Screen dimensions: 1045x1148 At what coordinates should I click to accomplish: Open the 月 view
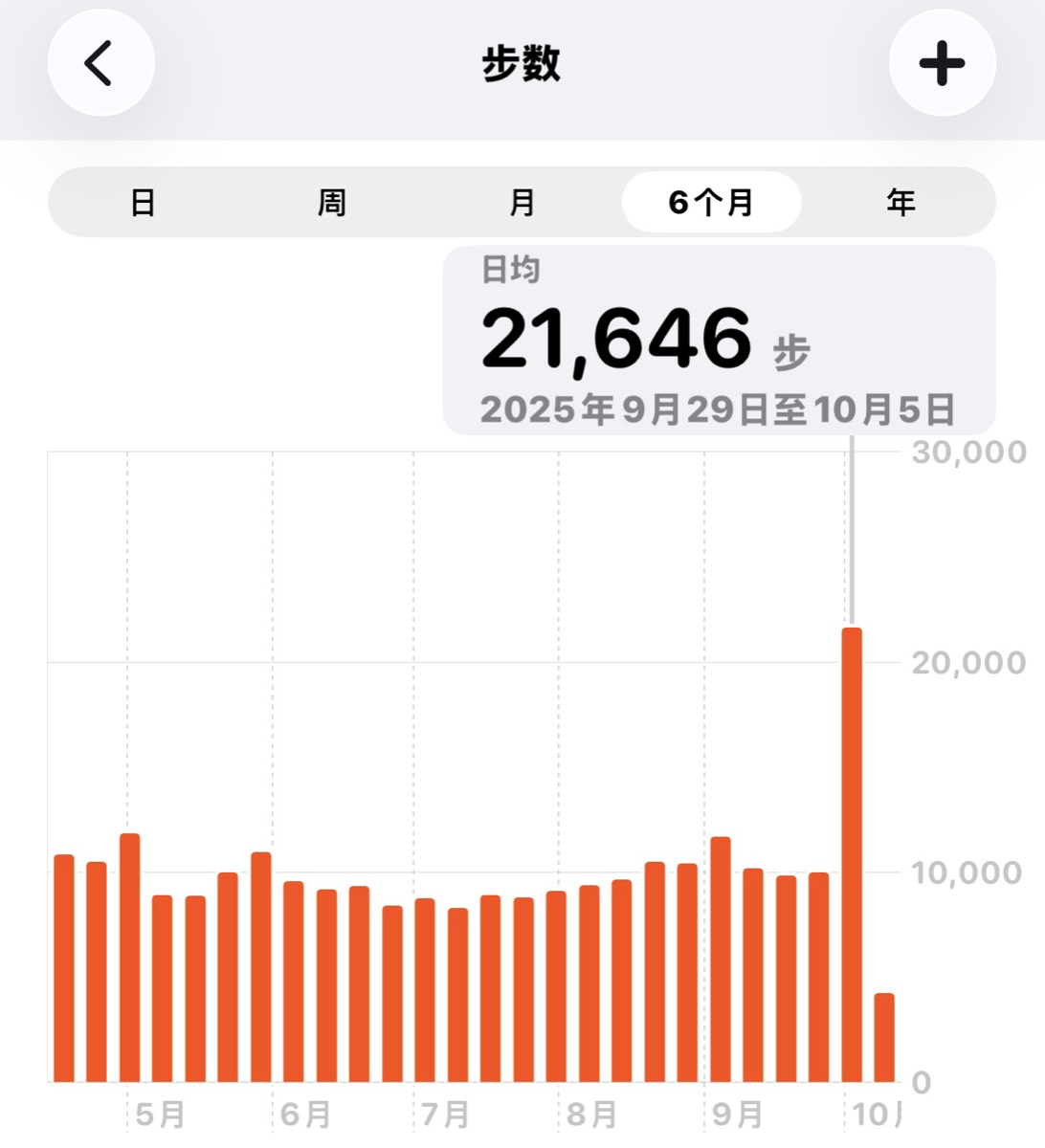[522, 202]
